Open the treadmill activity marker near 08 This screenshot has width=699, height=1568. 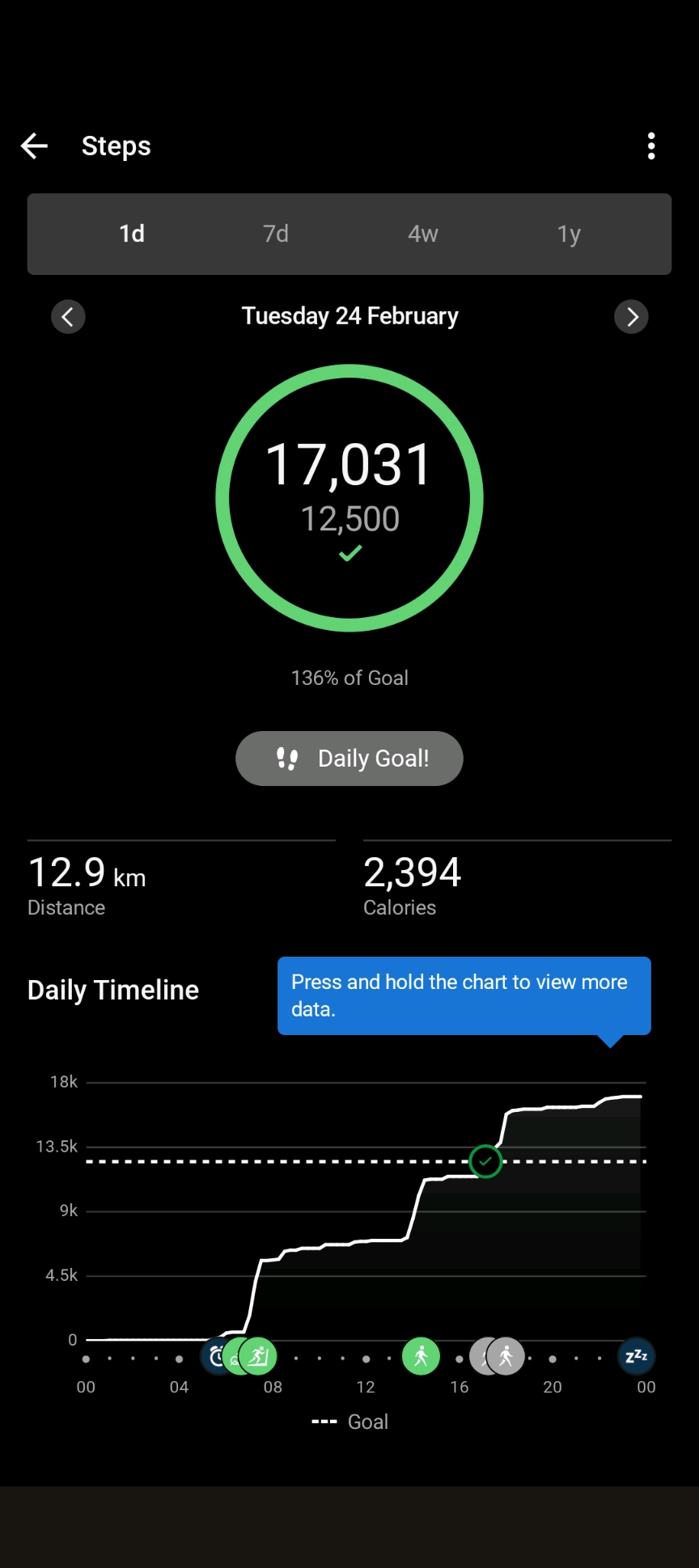260,1356
